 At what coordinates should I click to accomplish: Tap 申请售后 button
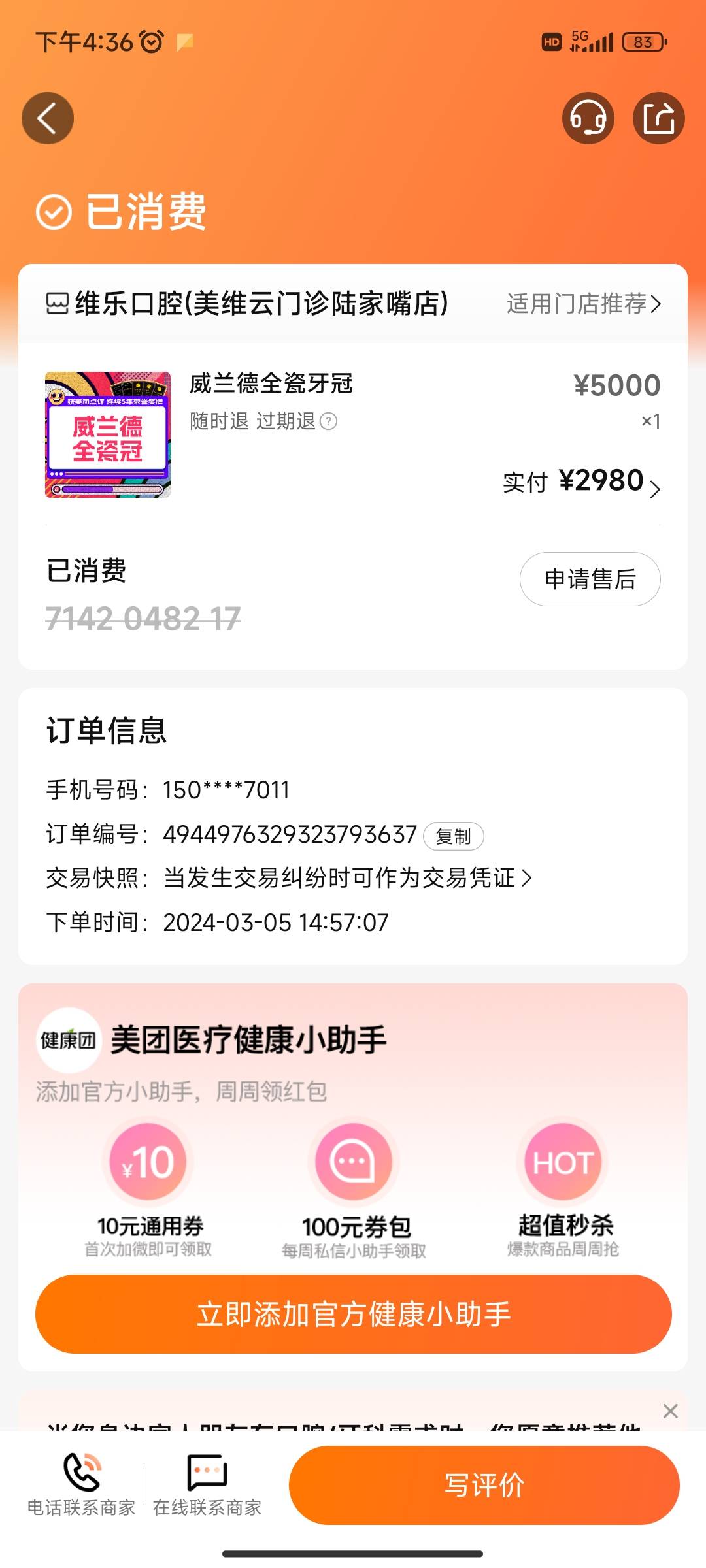[x=590, y=579]
